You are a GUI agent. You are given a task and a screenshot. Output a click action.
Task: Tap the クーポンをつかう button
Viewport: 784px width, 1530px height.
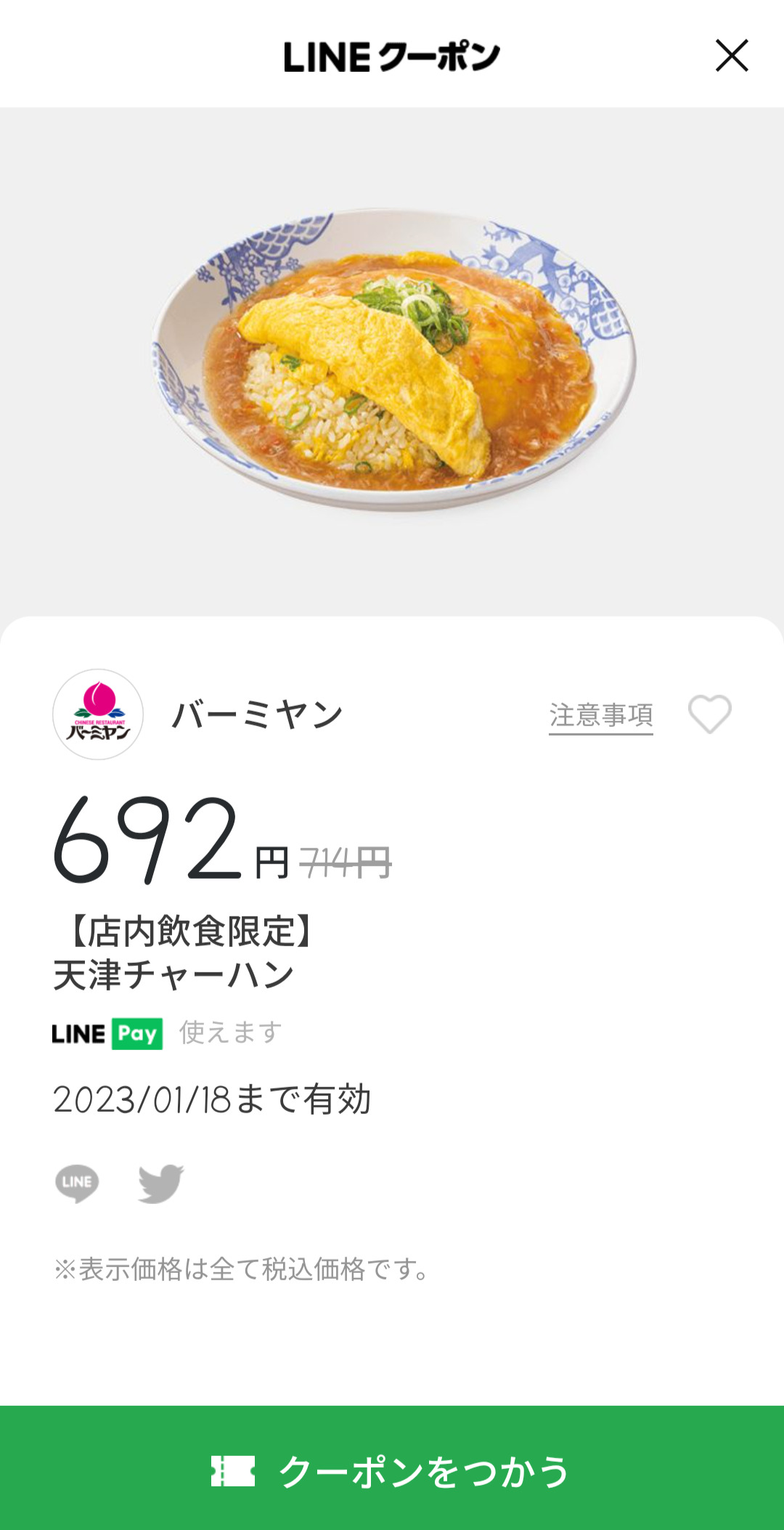point(392,1470)
